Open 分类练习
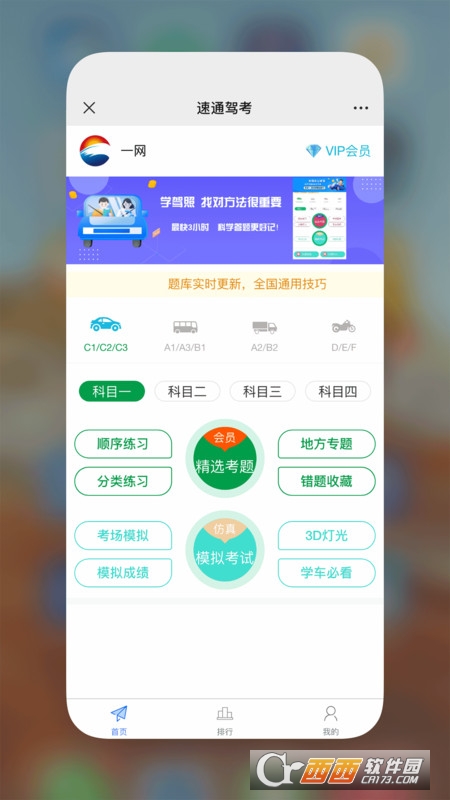The height and width of the screenshot is (800, 450). [123, 481]
